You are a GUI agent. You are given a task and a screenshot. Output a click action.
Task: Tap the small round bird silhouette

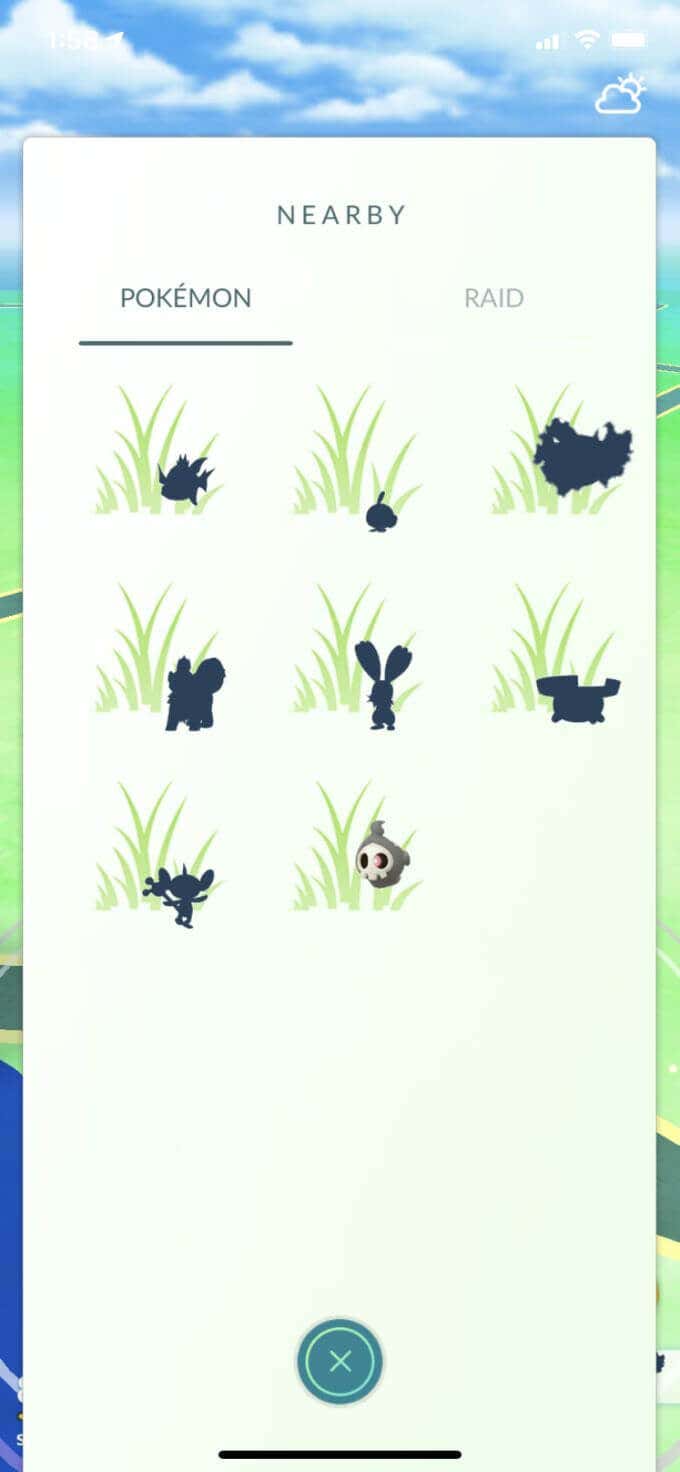(381, 512)
